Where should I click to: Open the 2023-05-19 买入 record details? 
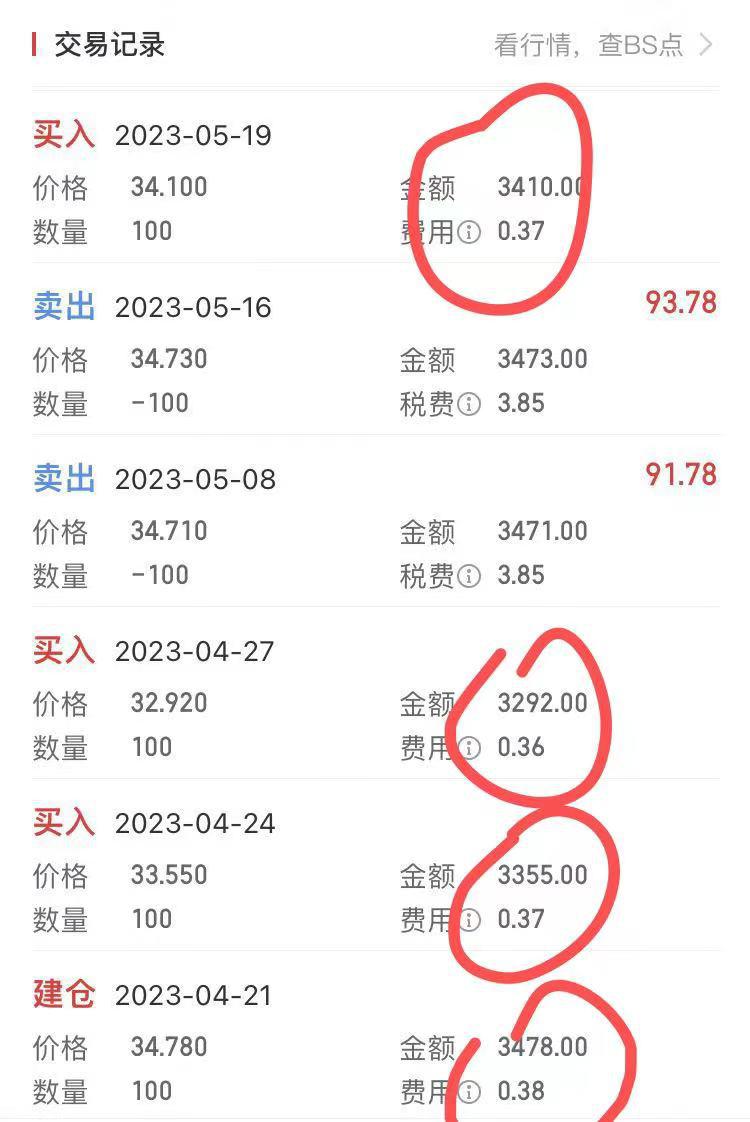[64, 135]
